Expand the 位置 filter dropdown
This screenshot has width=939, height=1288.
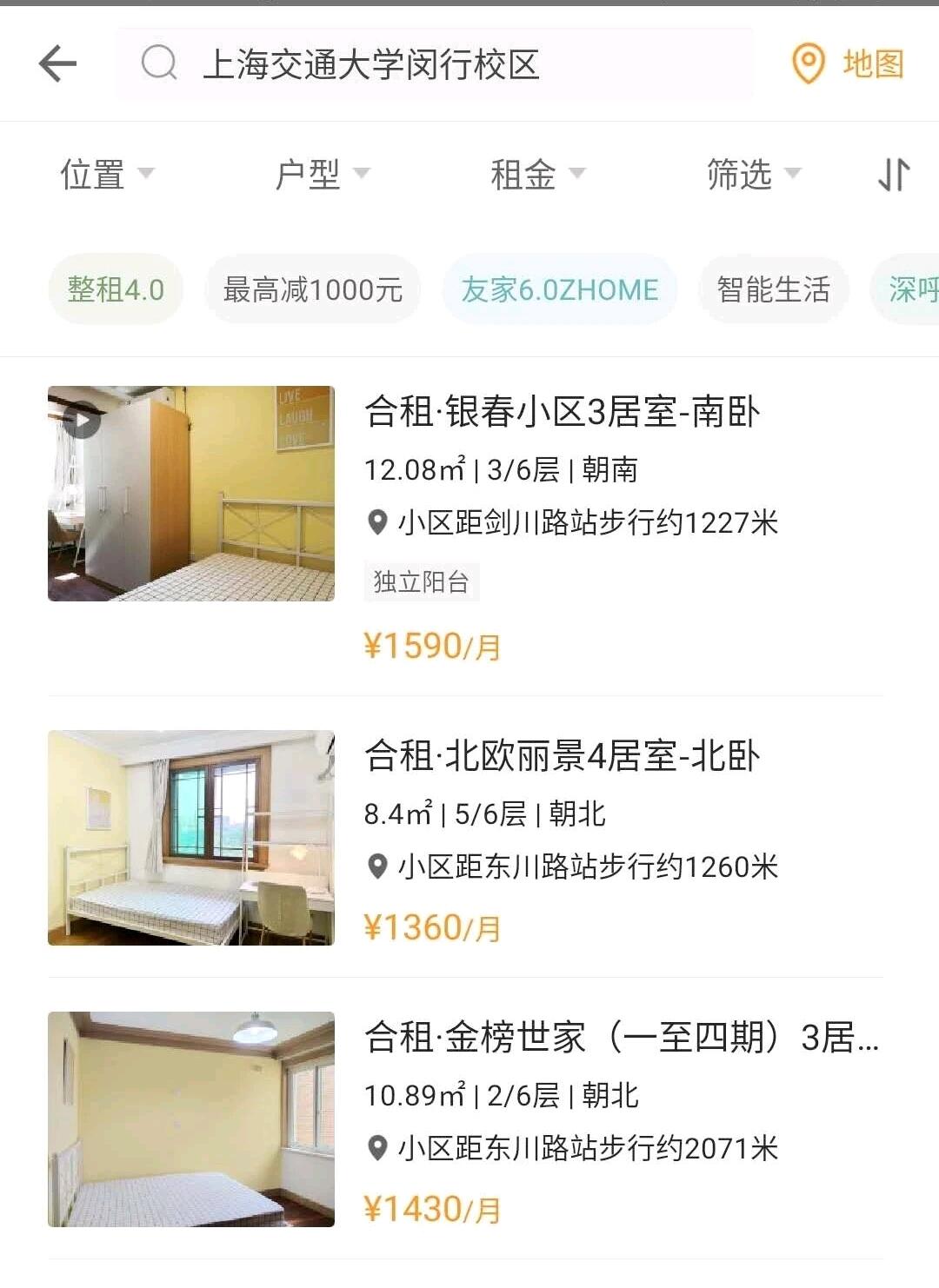pyautogui.click(x=107, y=174)
